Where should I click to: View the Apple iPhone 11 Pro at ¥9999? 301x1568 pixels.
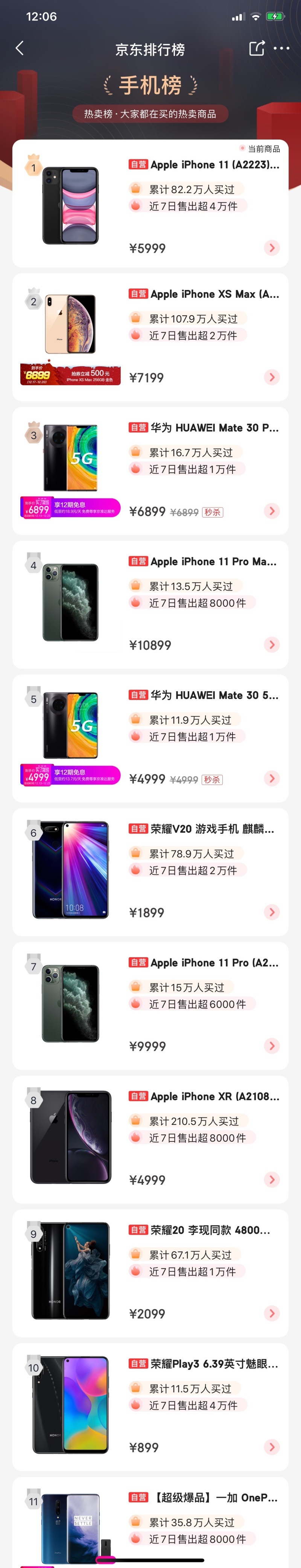click(150, 1006)
